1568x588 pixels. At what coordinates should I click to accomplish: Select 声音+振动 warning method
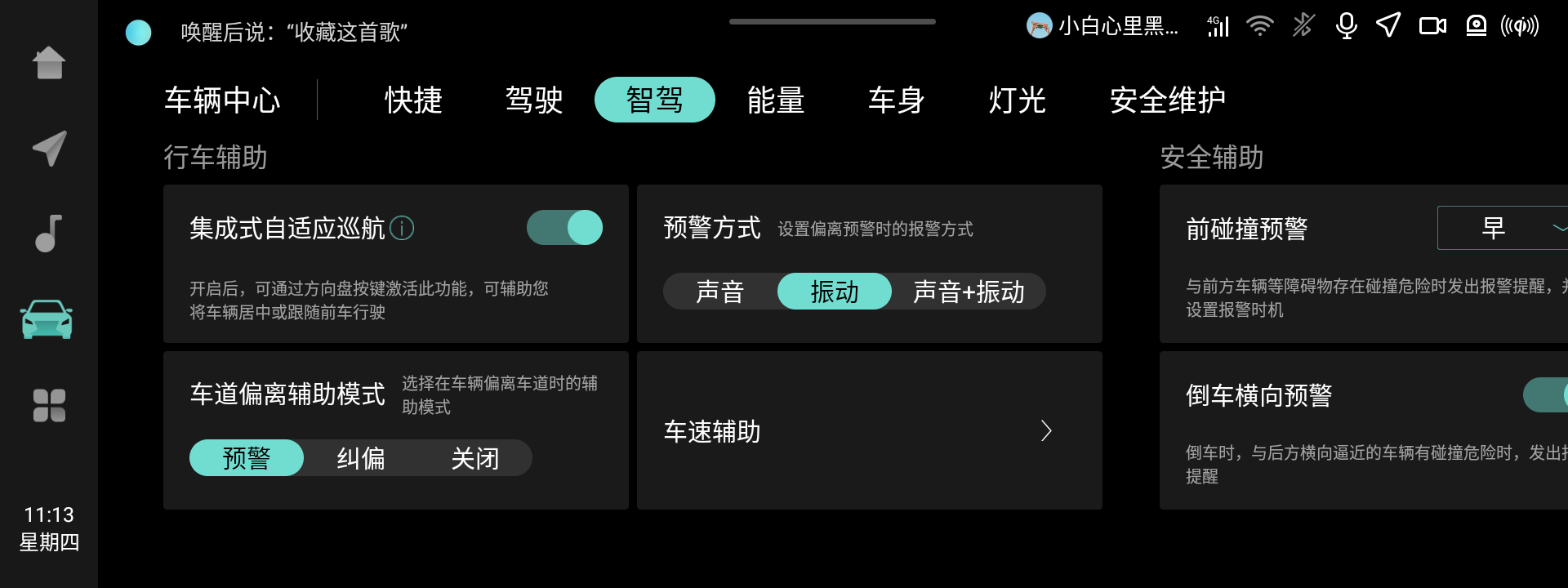pyautogui.click(x=969, y=292)
